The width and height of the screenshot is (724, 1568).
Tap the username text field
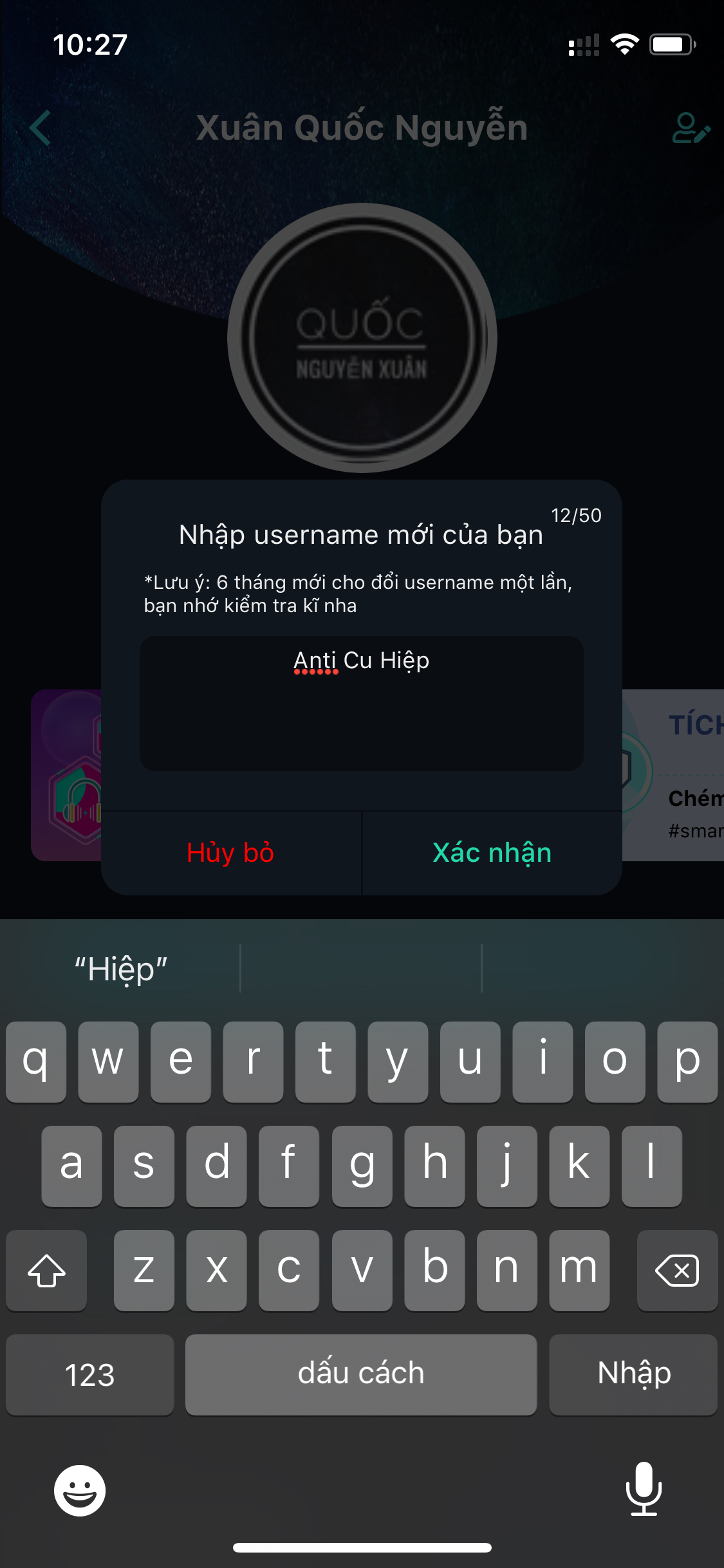(x=362, y=704)
